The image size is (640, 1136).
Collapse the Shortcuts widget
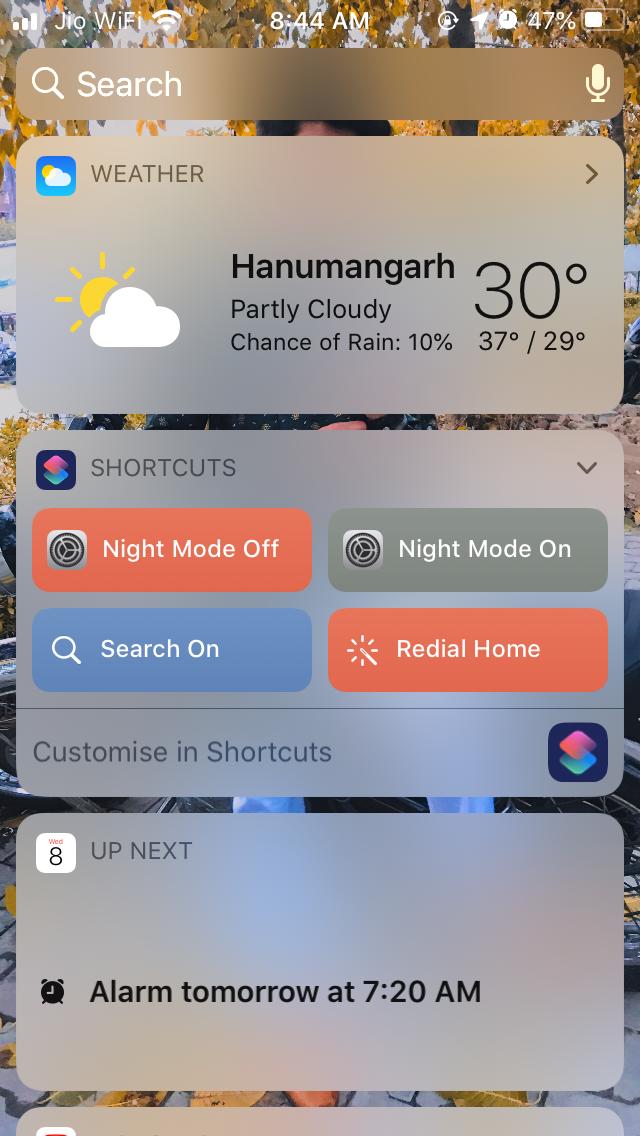[587, 468]
